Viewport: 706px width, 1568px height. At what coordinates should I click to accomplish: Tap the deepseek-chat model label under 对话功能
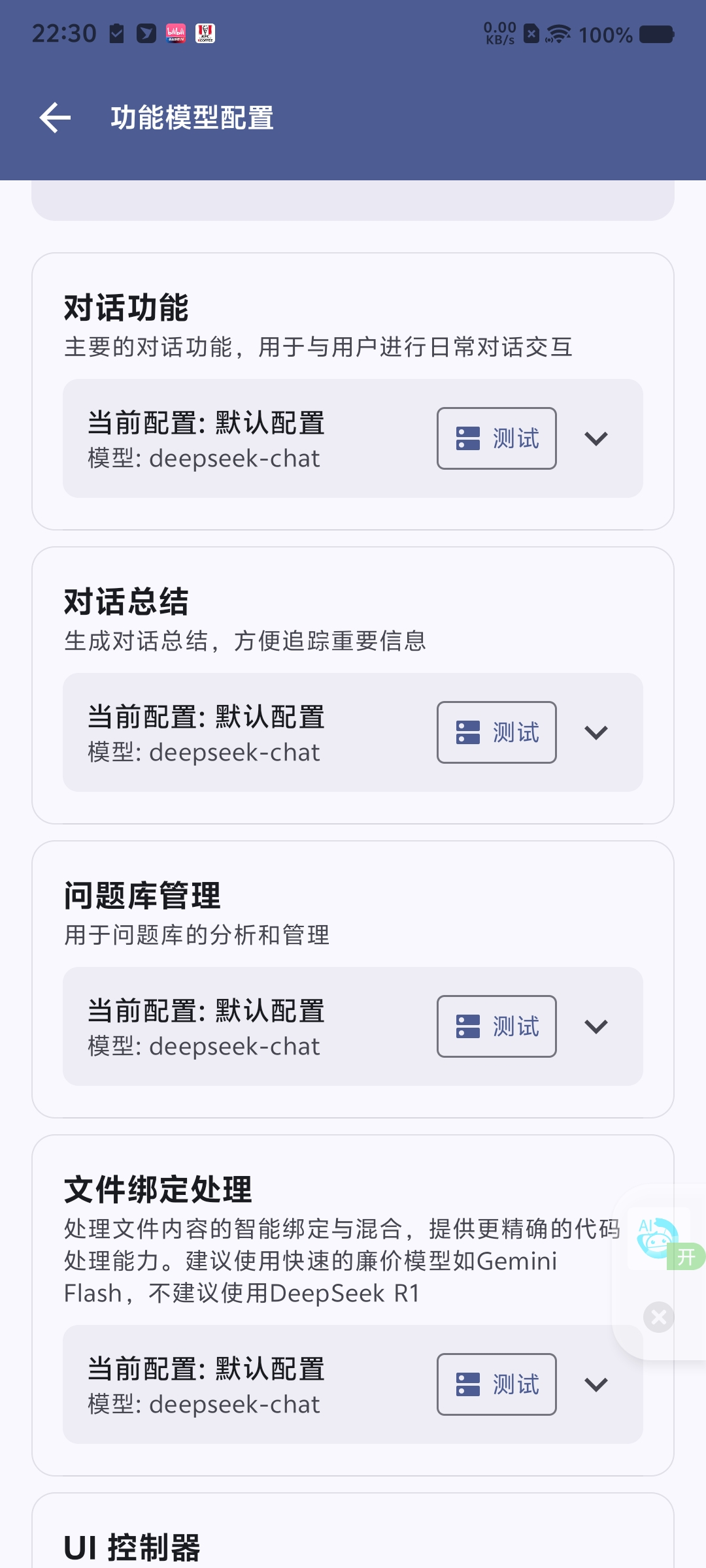coord(203,458)
